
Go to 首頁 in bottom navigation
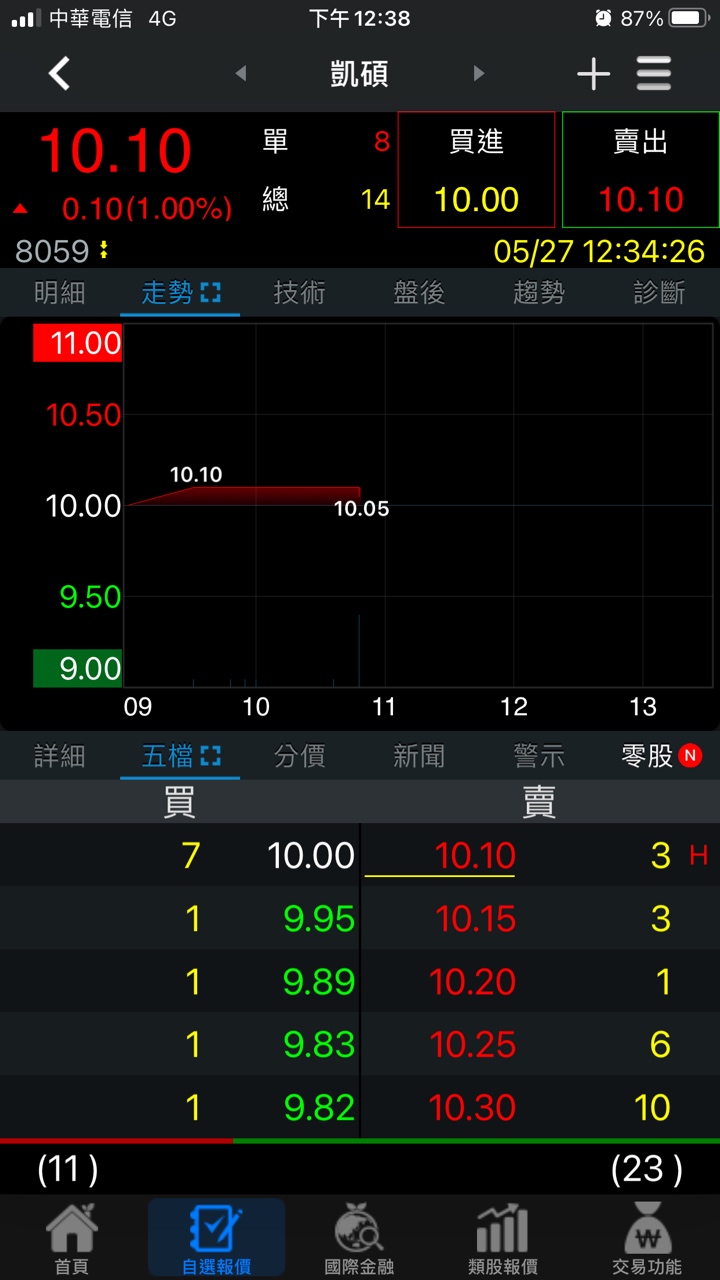(x=72, y=1240)
